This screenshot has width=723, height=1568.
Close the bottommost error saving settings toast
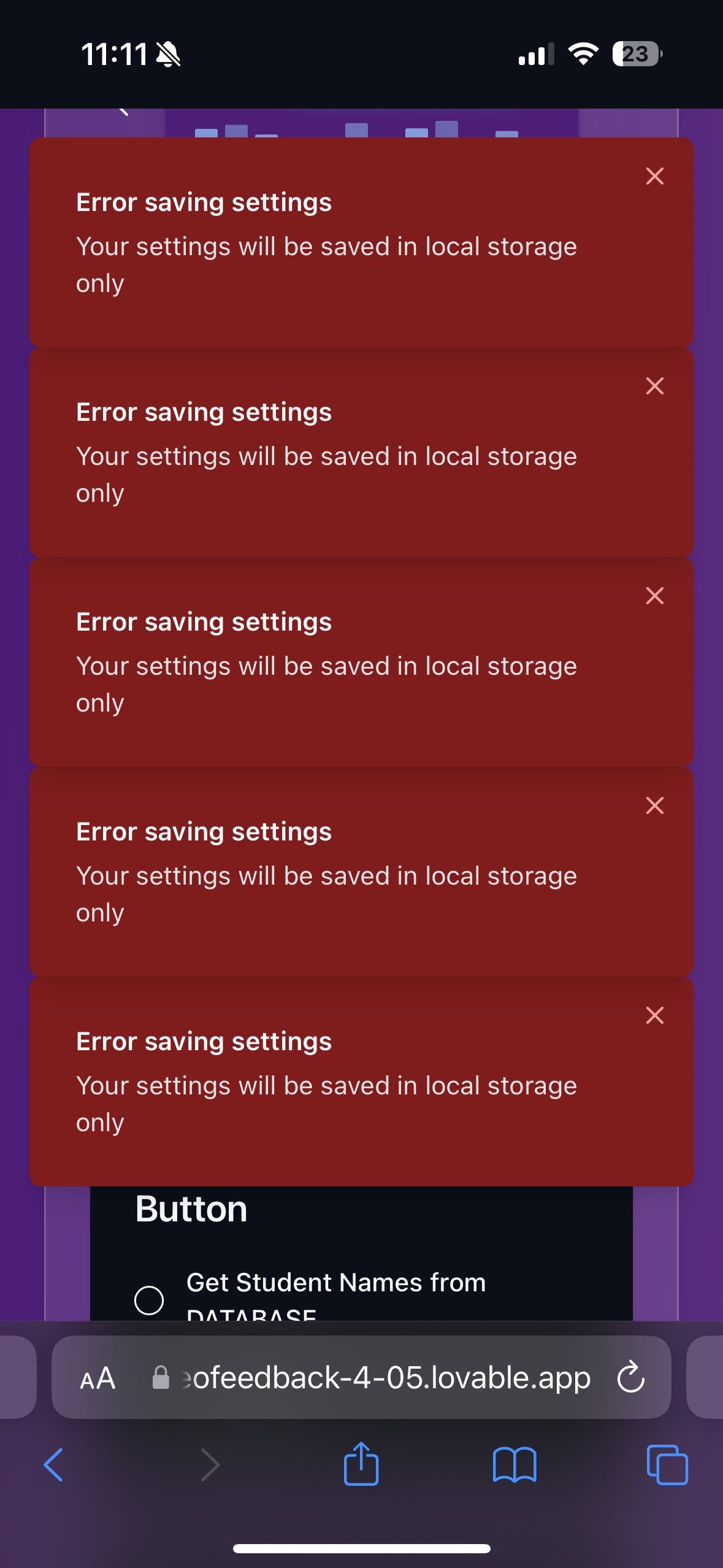[654, 1015]
